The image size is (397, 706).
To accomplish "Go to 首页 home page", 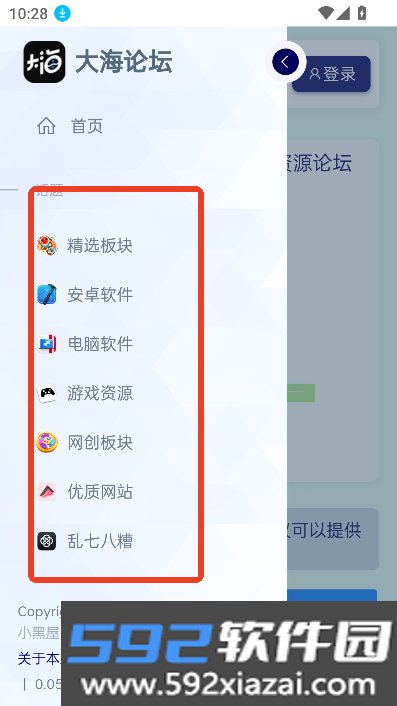I will click(x=70, y=126).
